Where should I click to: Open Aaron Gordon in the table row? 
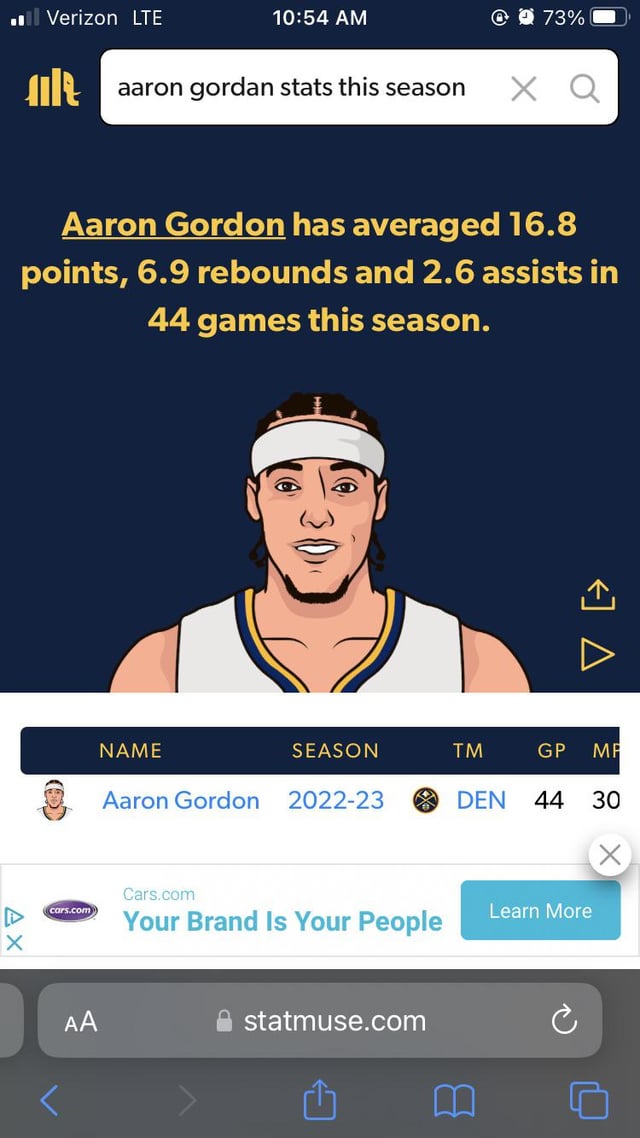click(x=180, y=800)
